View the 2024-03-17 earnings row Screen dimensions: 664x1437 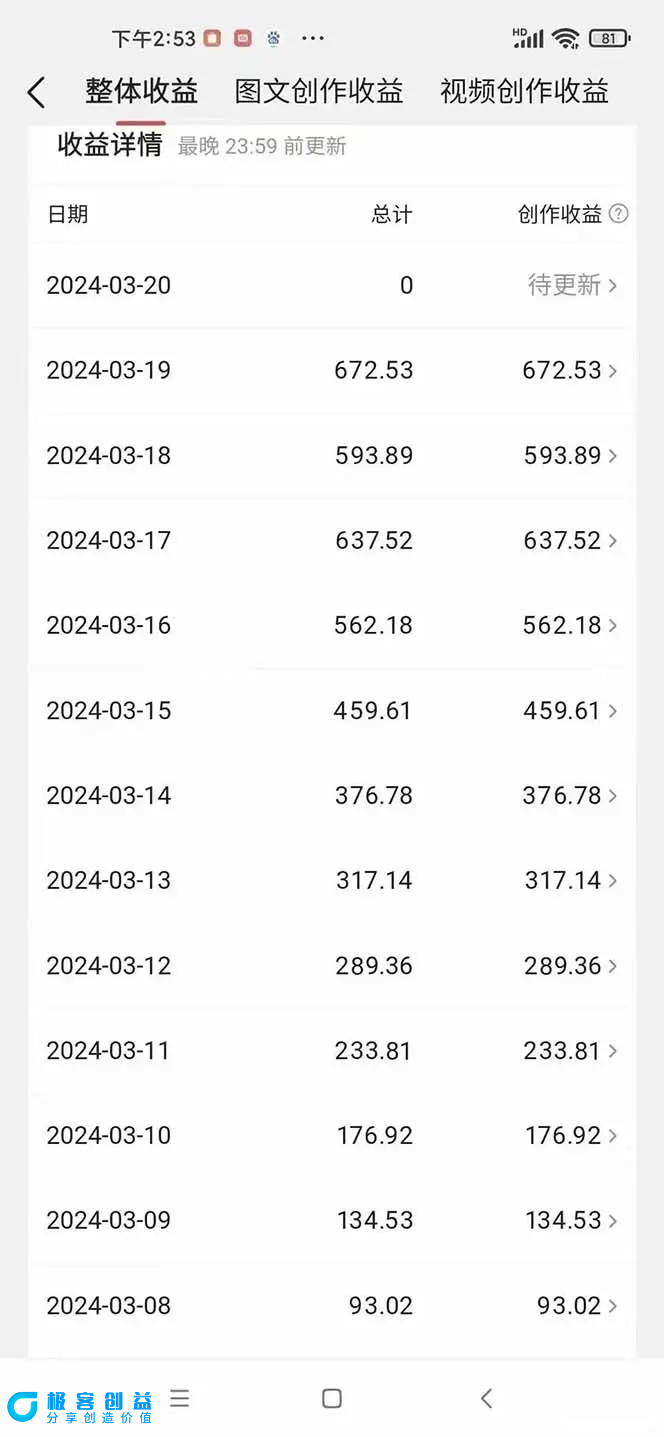(x=612, y=541)
